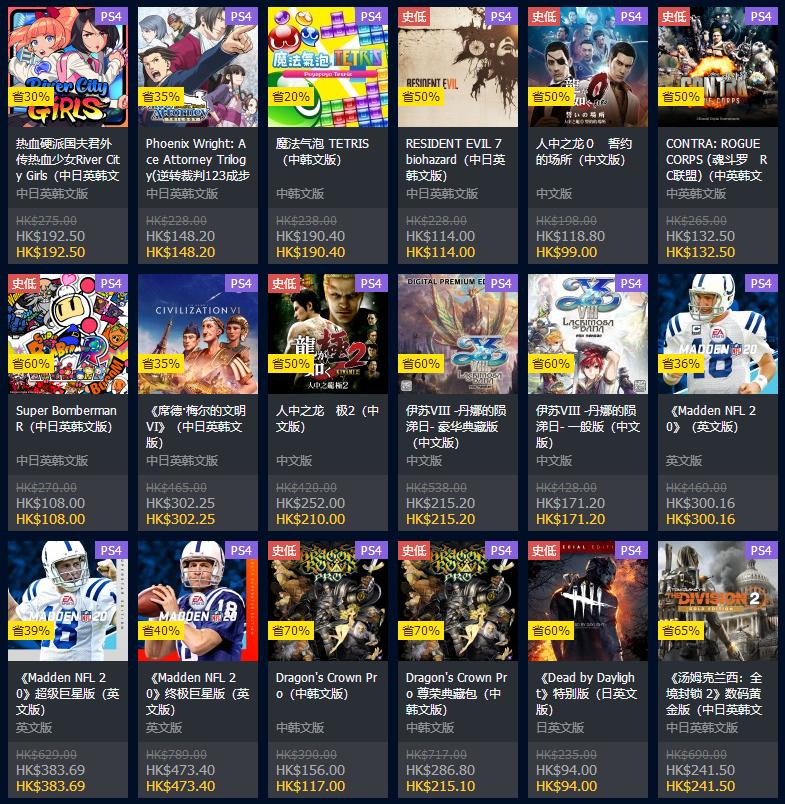Open 人中之龙 极2 game card
This screenshot has width=785, height=804.
(x=327, y=335)
